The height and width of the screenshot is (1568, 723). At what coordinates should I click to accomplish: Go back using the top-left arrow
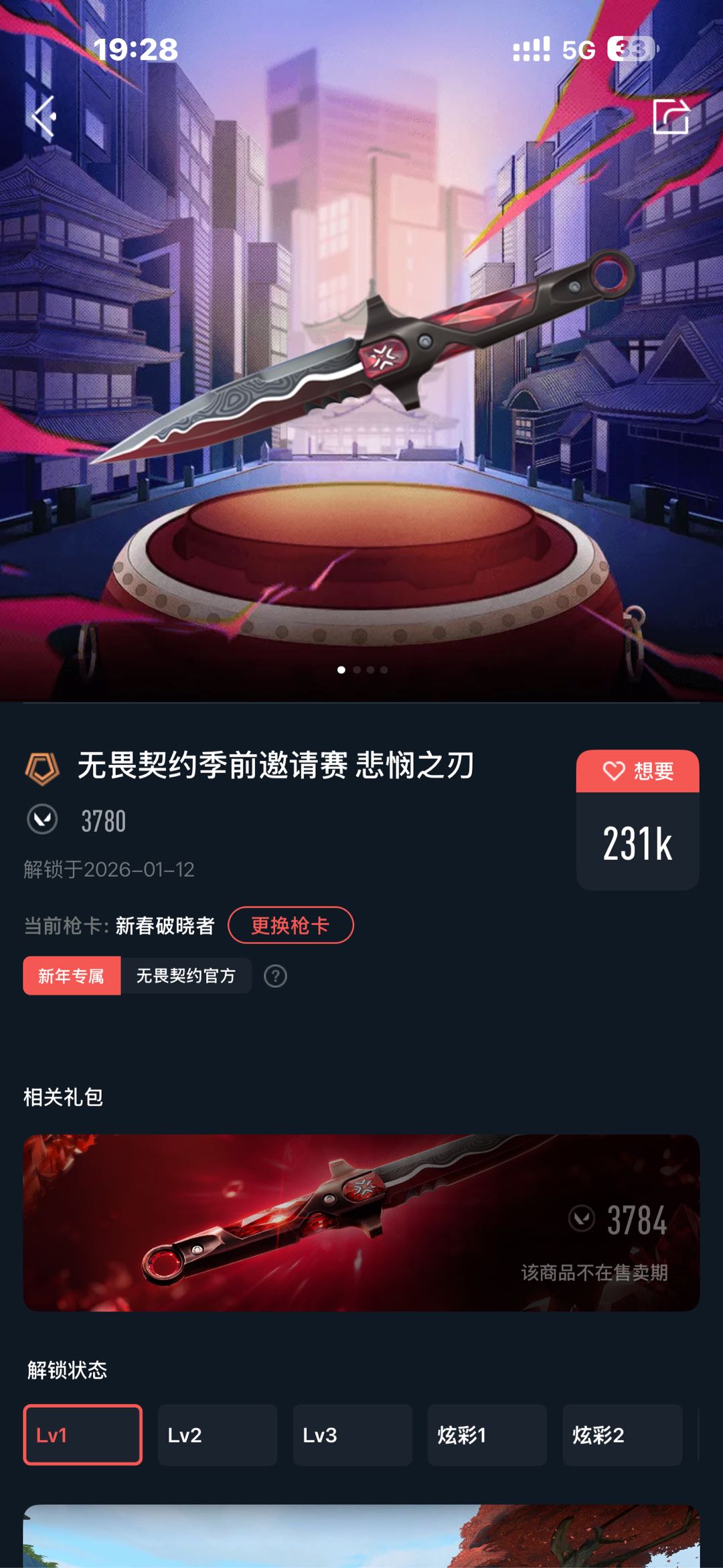point(44,117)
